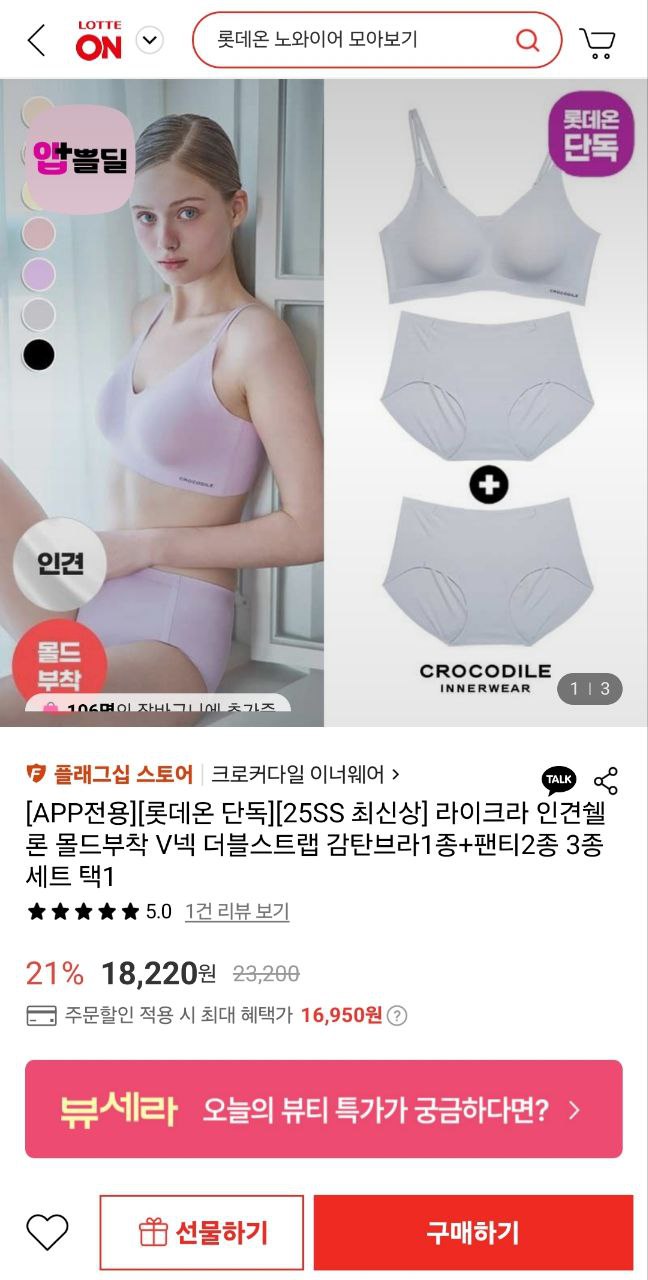
Task: Tap the 선물하기 gift button
Action: 201,1232
